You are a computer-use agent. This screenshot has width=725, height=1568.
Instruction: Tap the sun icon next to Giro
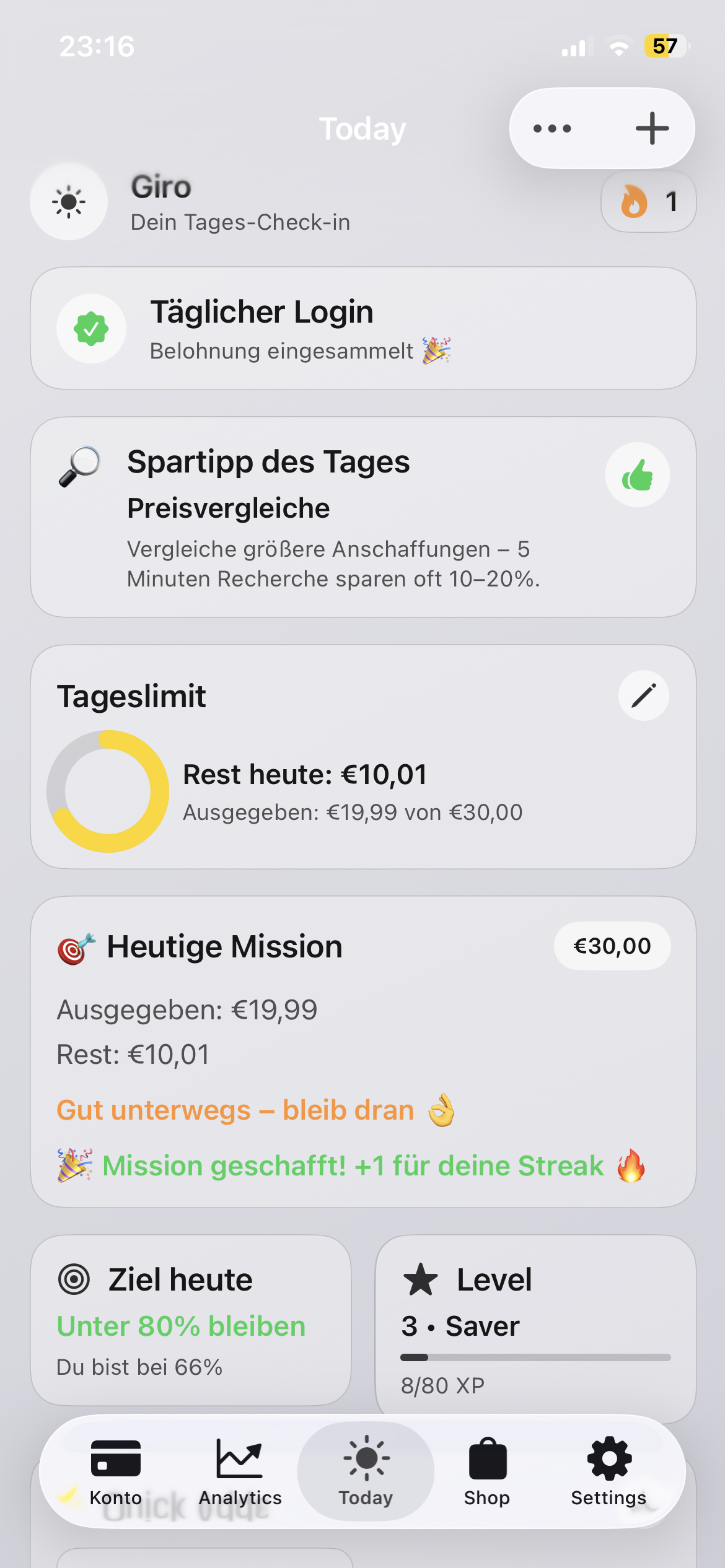point(69,202)
